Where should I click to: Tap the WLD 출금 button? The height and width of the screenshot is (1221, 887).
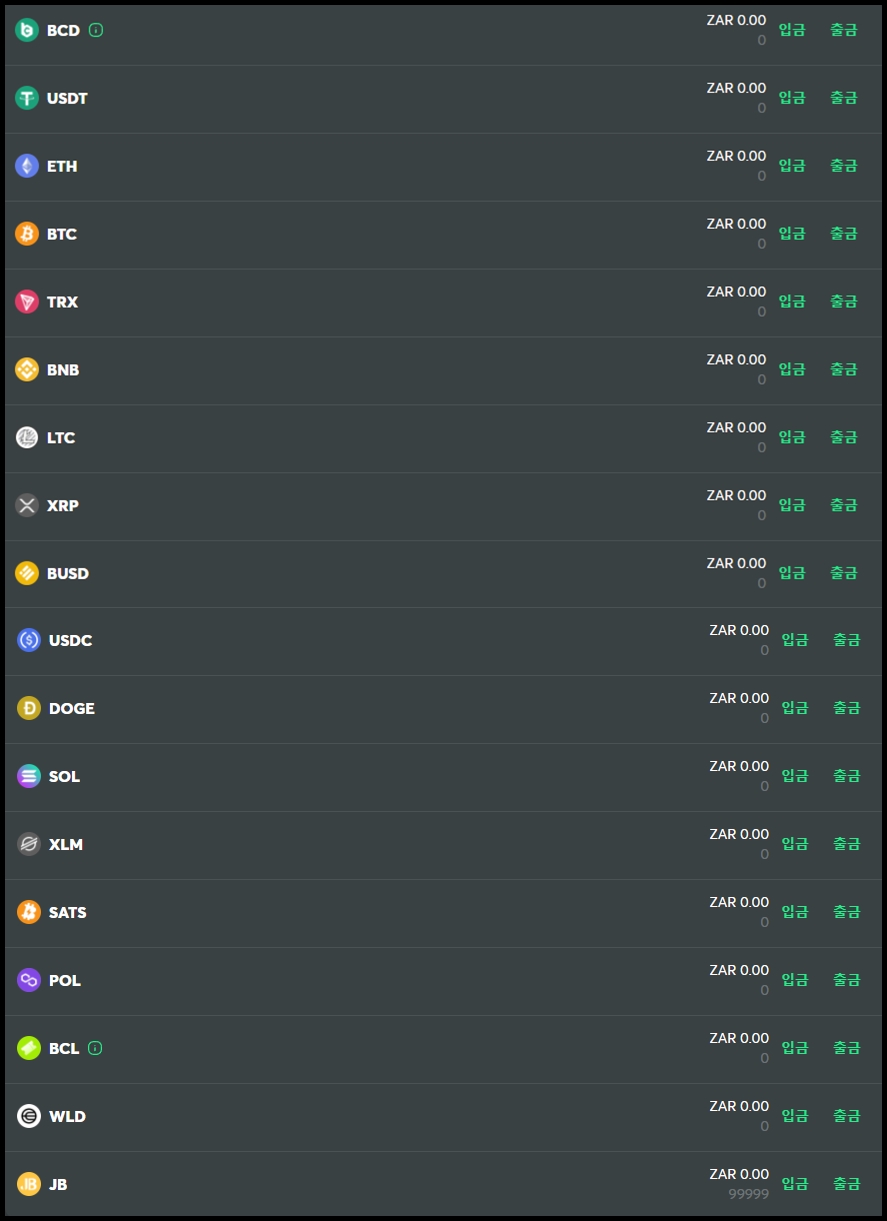[846, 1116]
